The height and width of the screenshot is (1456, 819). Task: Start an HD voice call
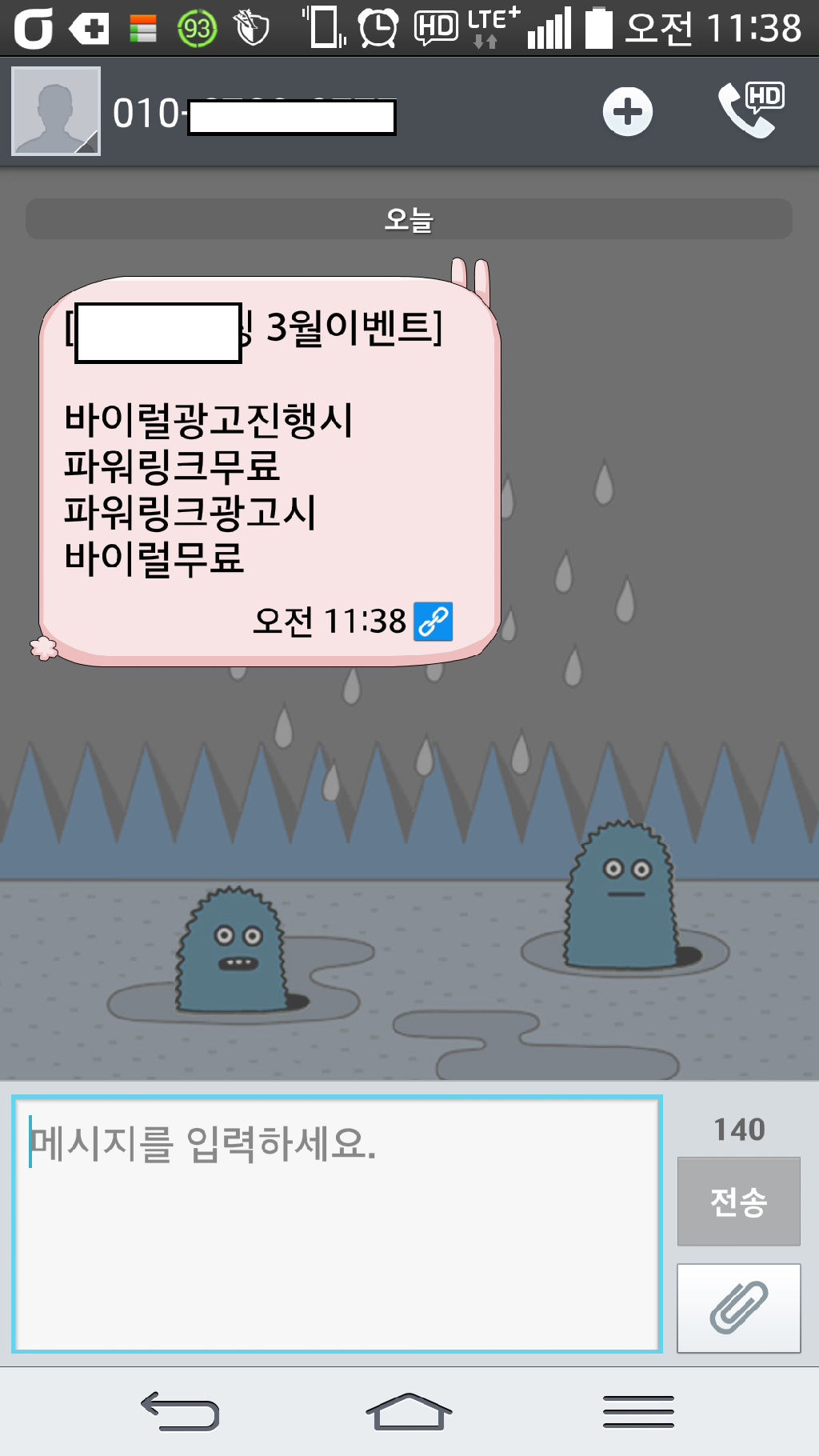(750, 111)
